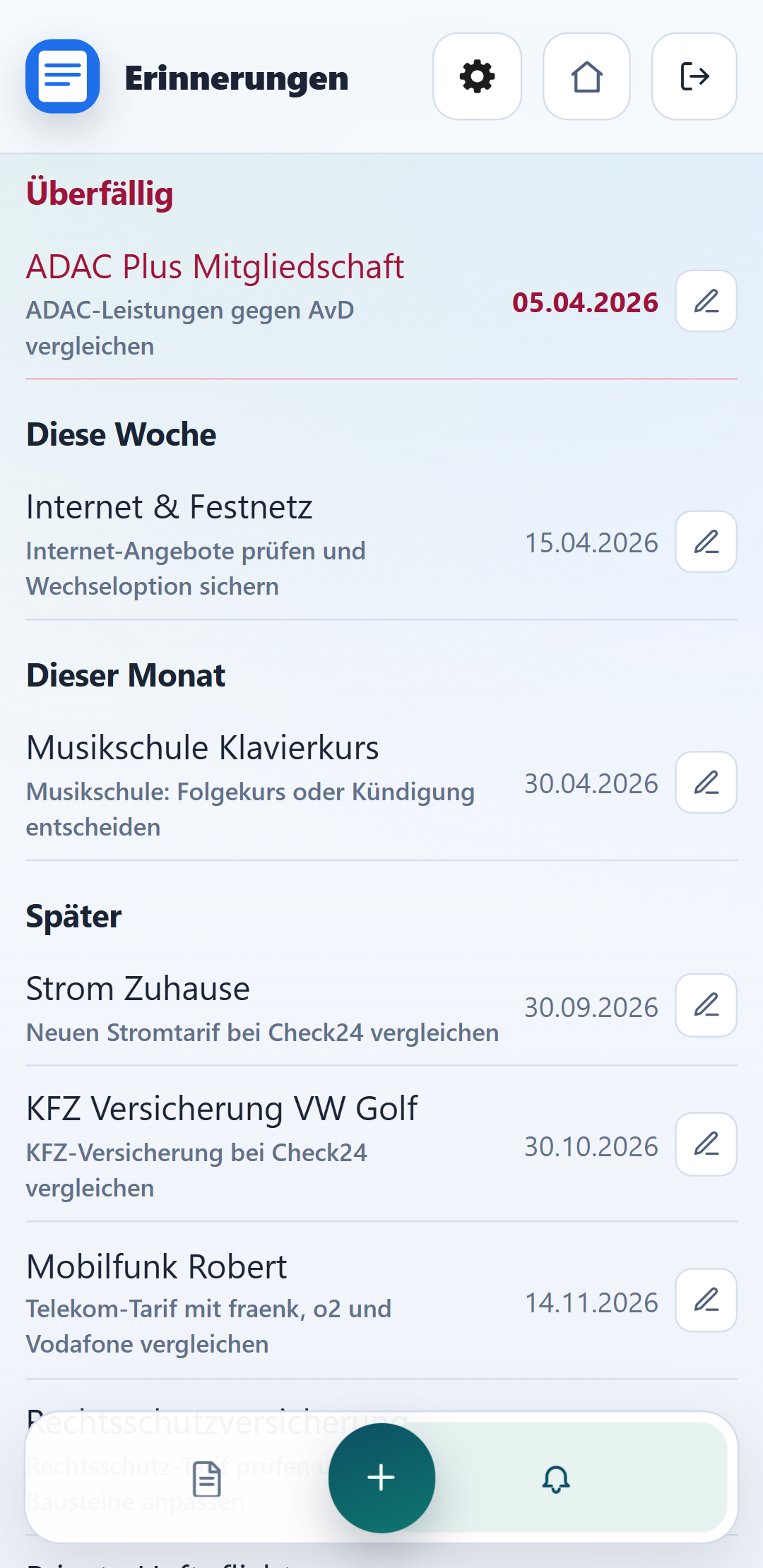The height and width of the screenshot is (1568, 763).
Task: Click the Überfällig section heading
Action: (x=100, y=194)
